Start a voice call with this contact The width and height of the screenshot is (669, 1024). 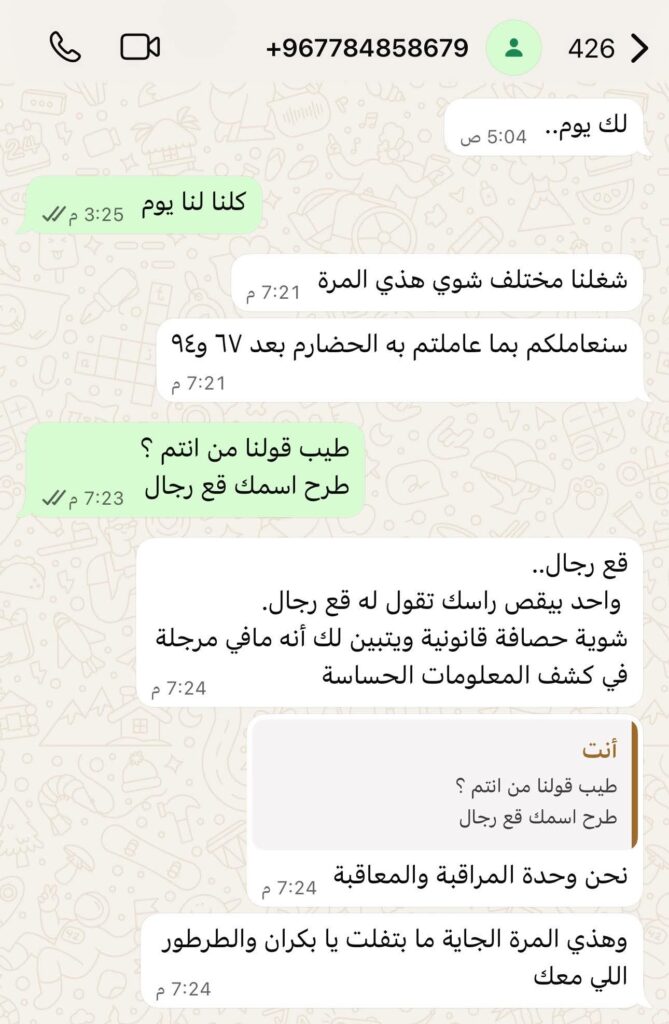tap(65, 47)
